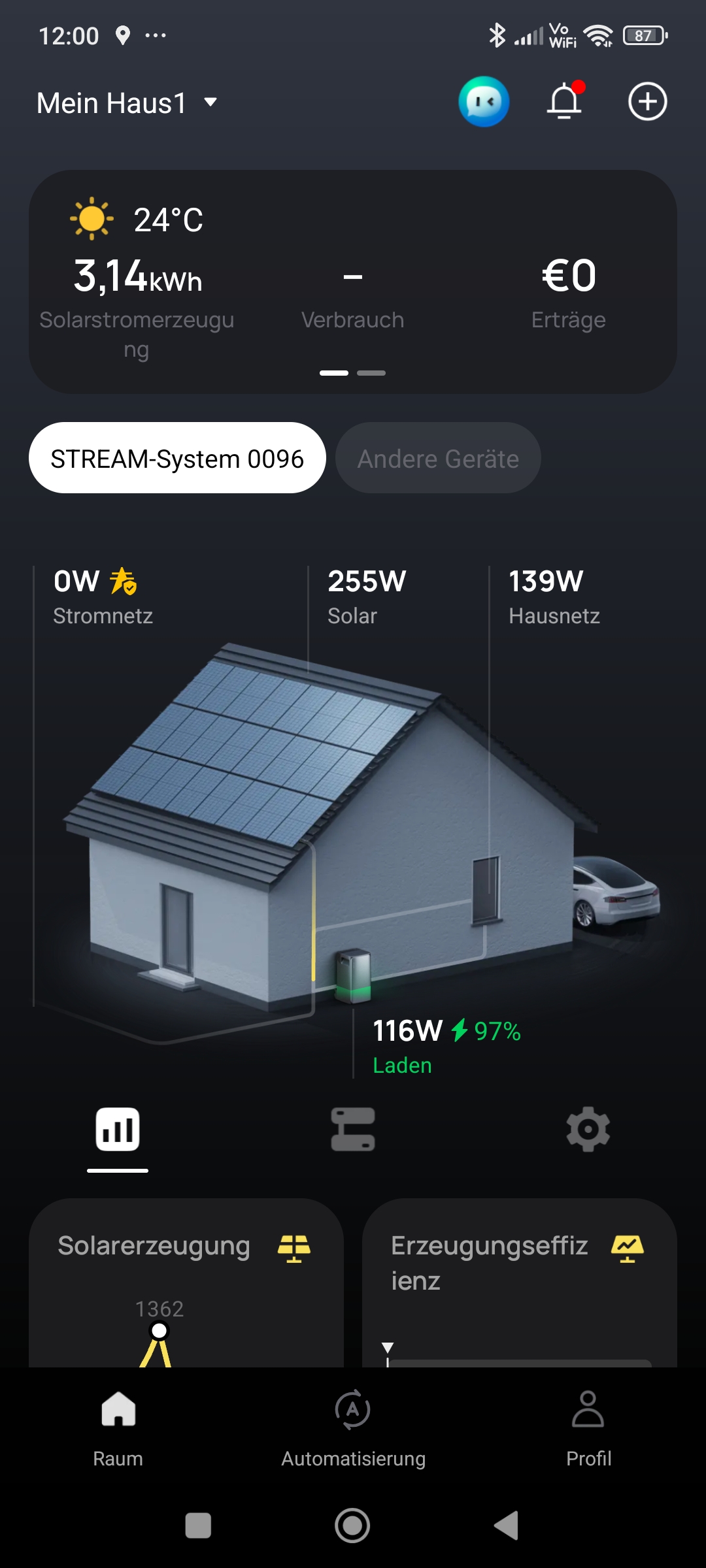Open the weather and energy summary card
Screen dimensions: 706x1568
pyautogui.click(x=353, y=282)
